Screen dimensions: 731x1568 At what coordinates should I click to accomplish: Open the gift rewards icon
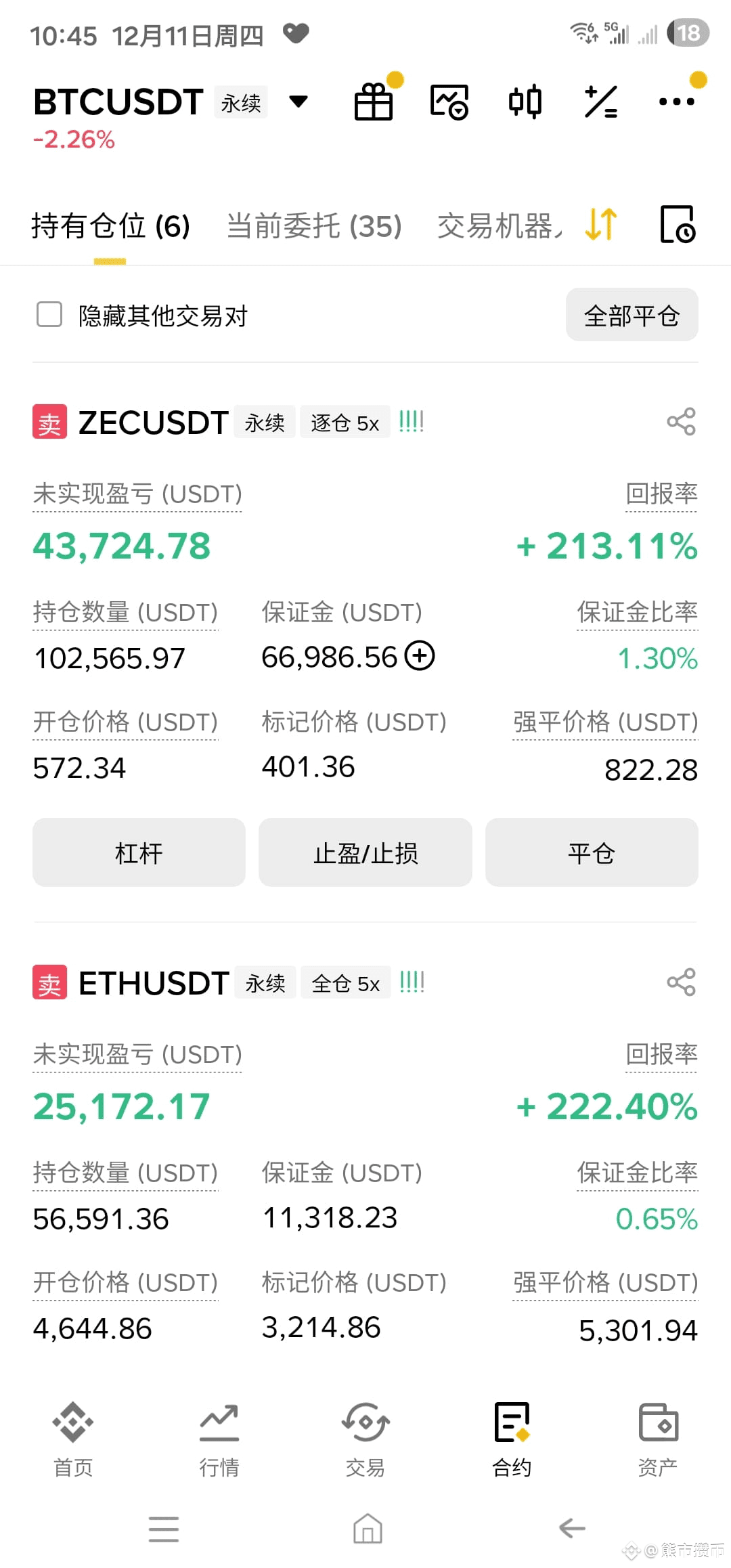[x=374, y=102]
